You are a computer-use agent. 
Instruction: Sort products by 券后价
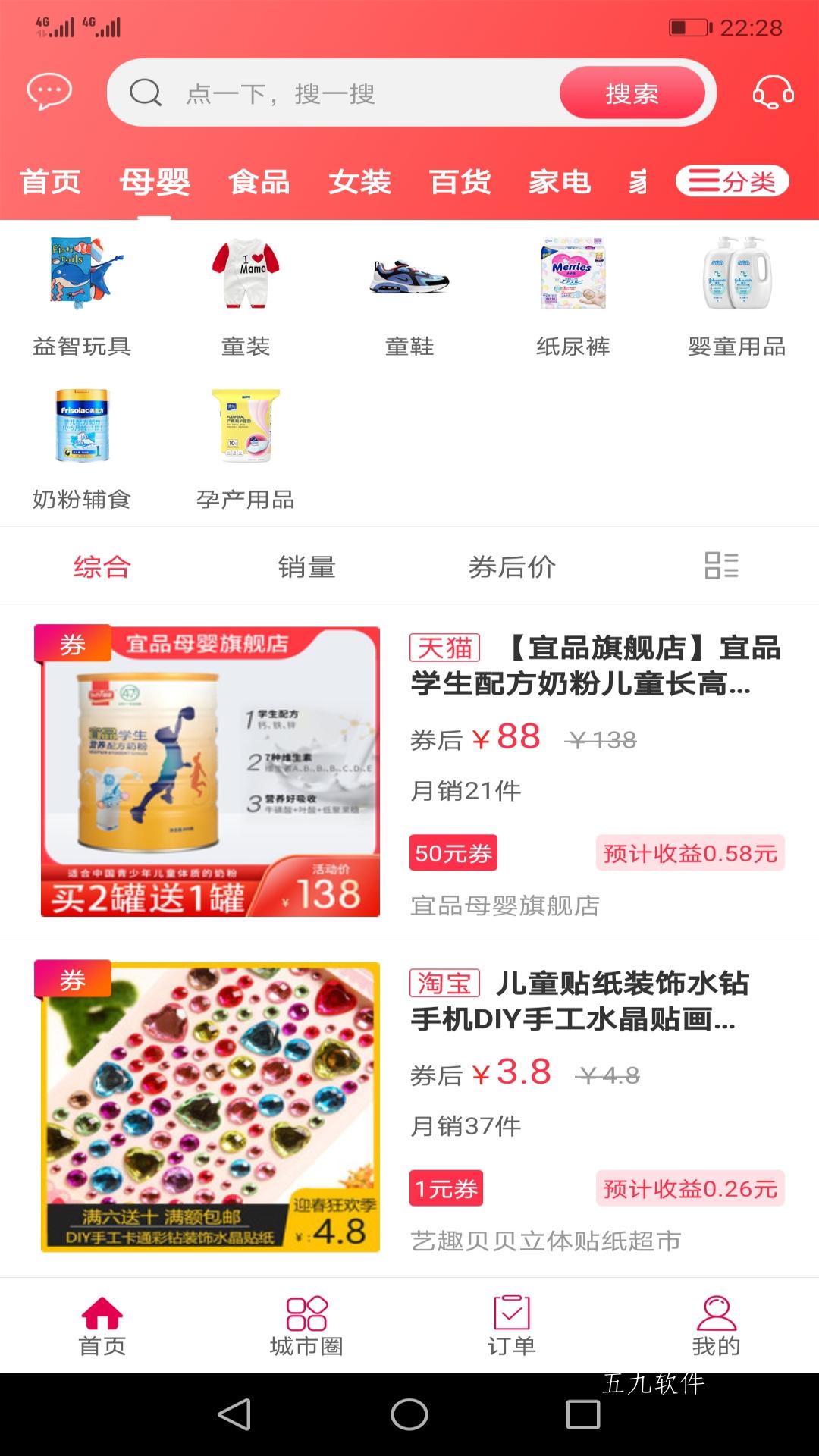click(512, 566)
